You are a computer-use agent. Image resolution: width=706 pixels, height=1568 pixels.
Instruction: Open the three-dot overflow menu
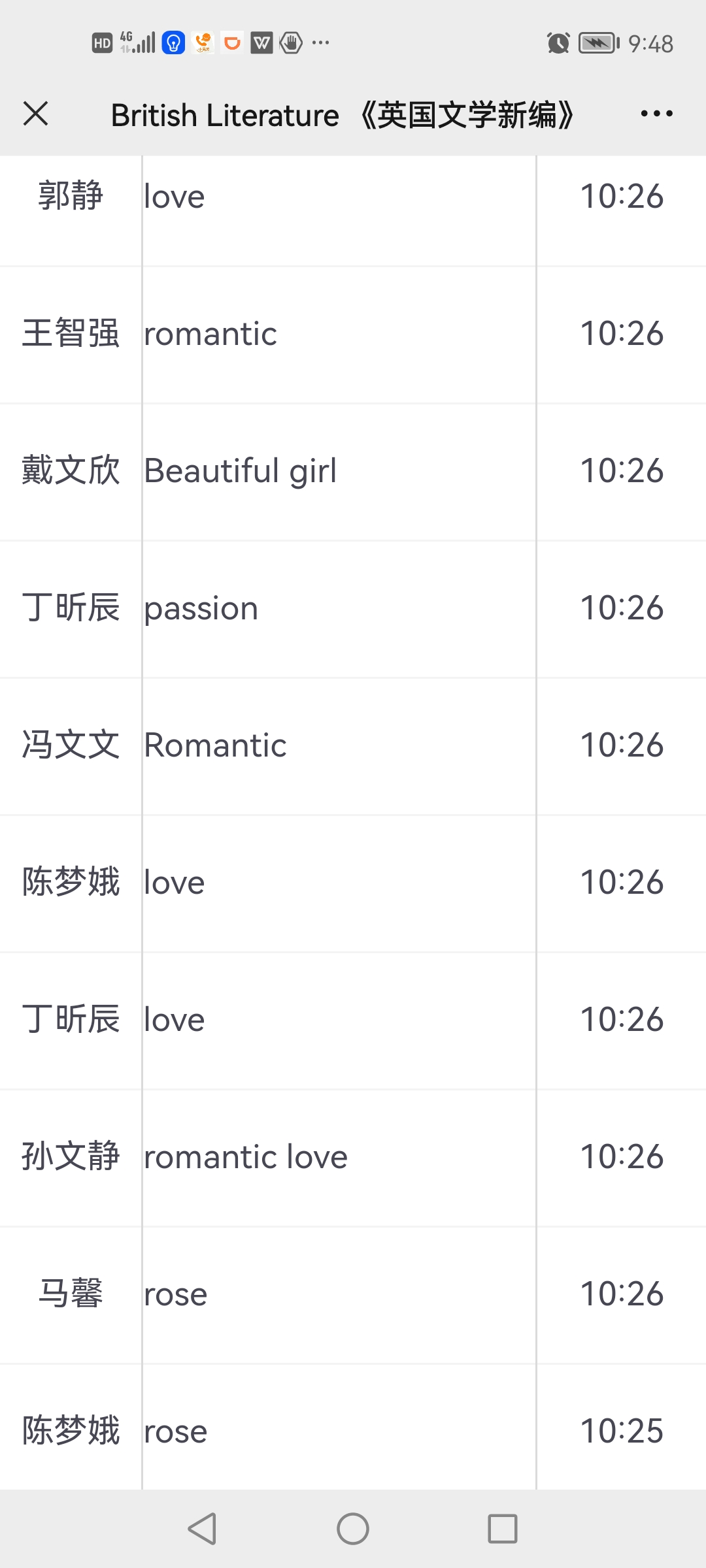pos(656,114)
